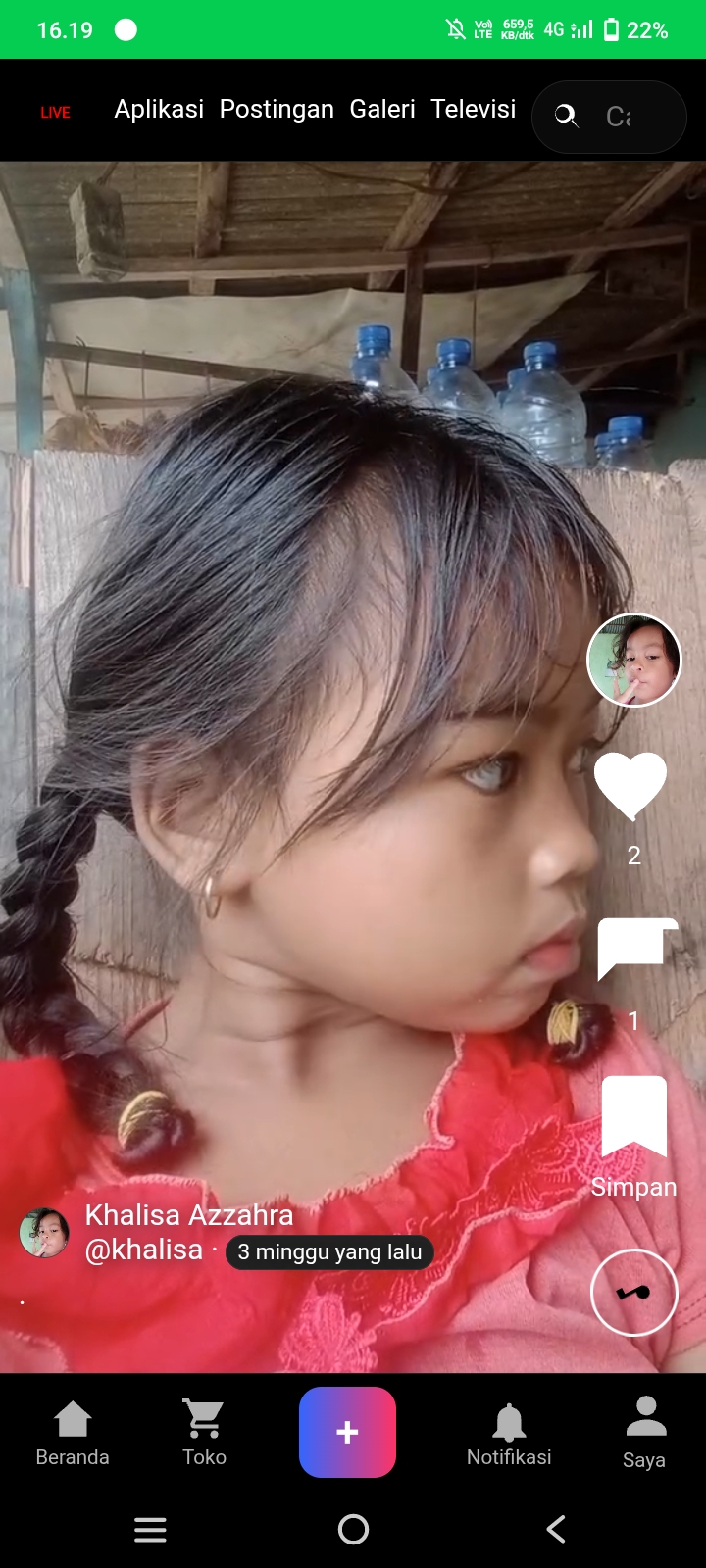The width and height of the screenshot is (706, 1568).
Task: Like this video with the heart
Action: click(630, 786)
